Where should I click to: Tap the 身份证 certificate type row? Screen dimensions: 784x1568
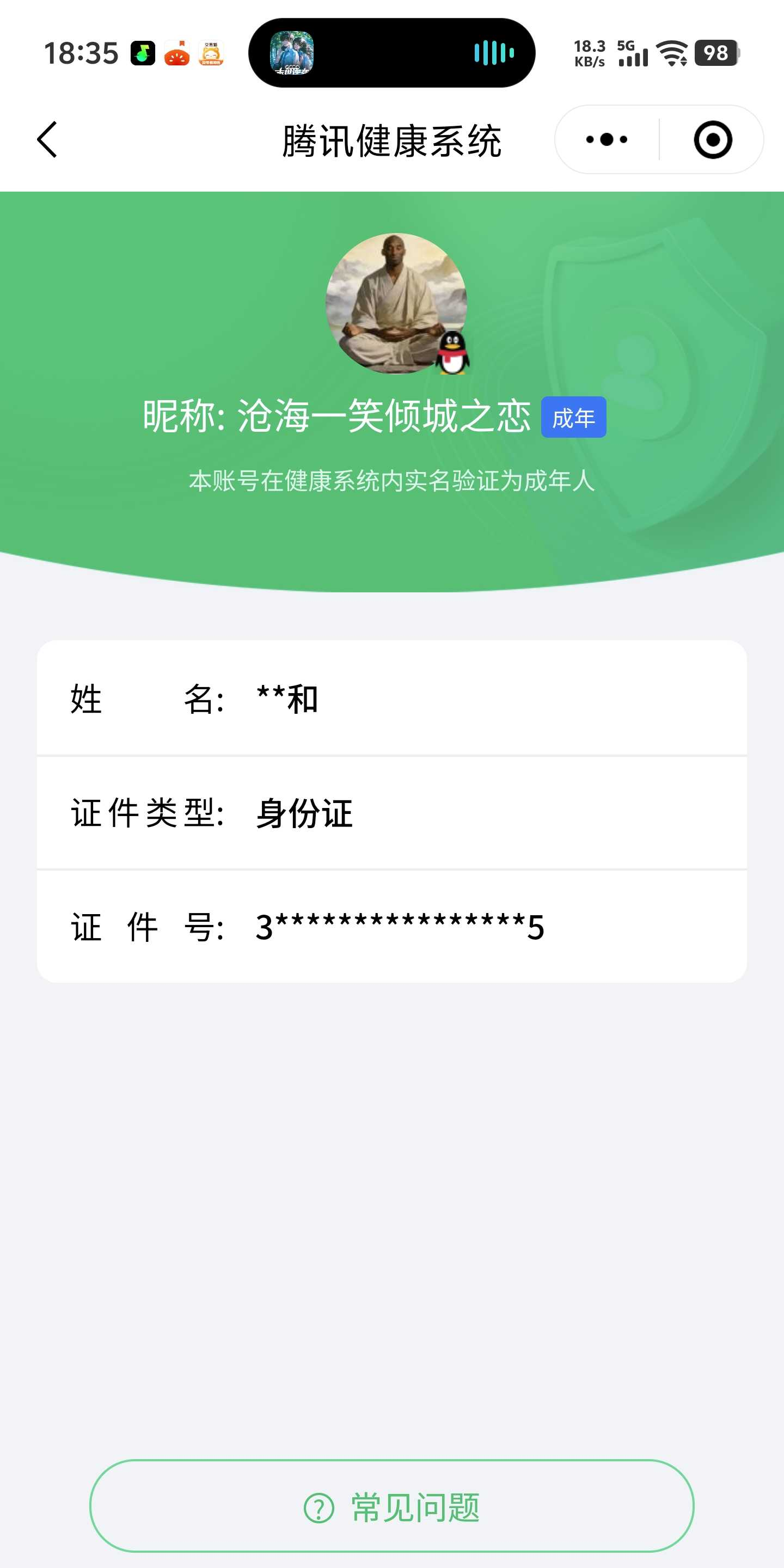[392, 814]
